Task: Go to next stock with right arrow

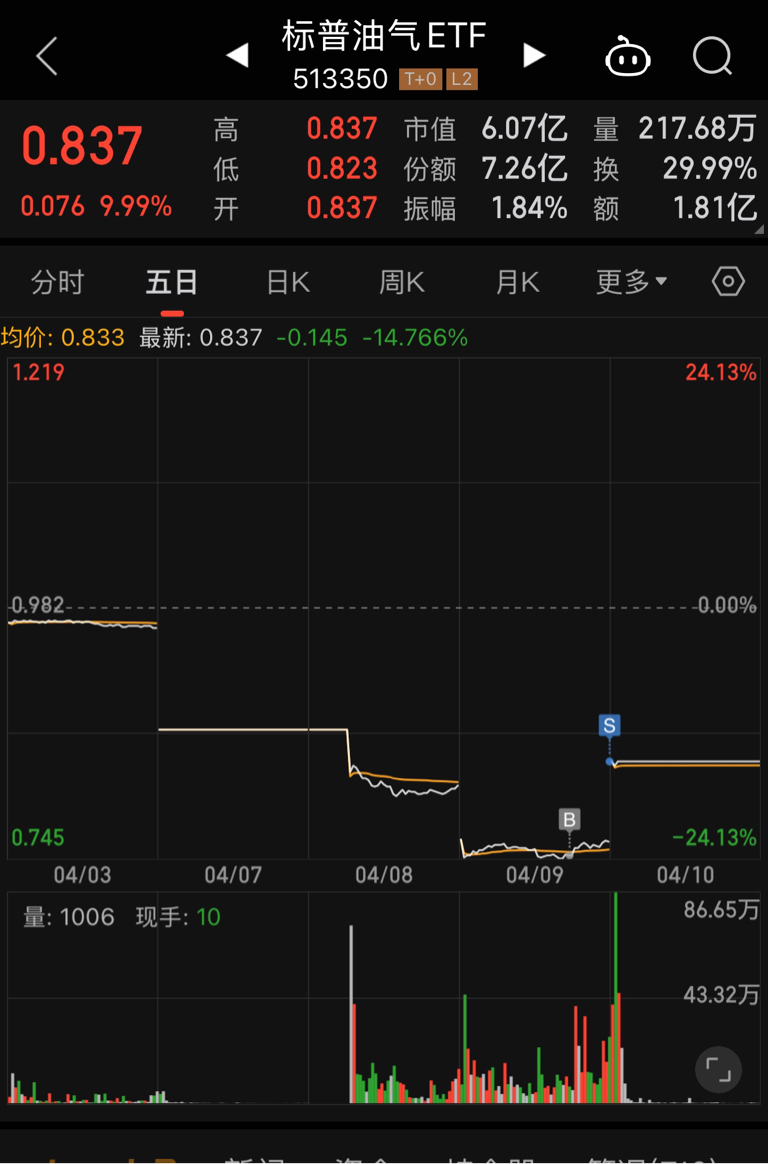Action: [534, 57]
